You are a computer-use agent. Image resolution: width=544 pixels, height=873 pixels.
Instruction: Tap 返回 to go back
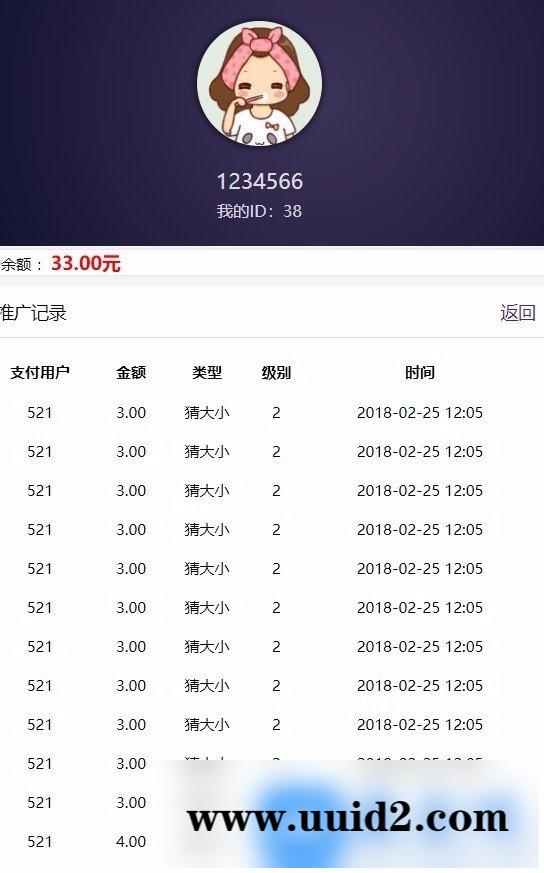(517, 313)
